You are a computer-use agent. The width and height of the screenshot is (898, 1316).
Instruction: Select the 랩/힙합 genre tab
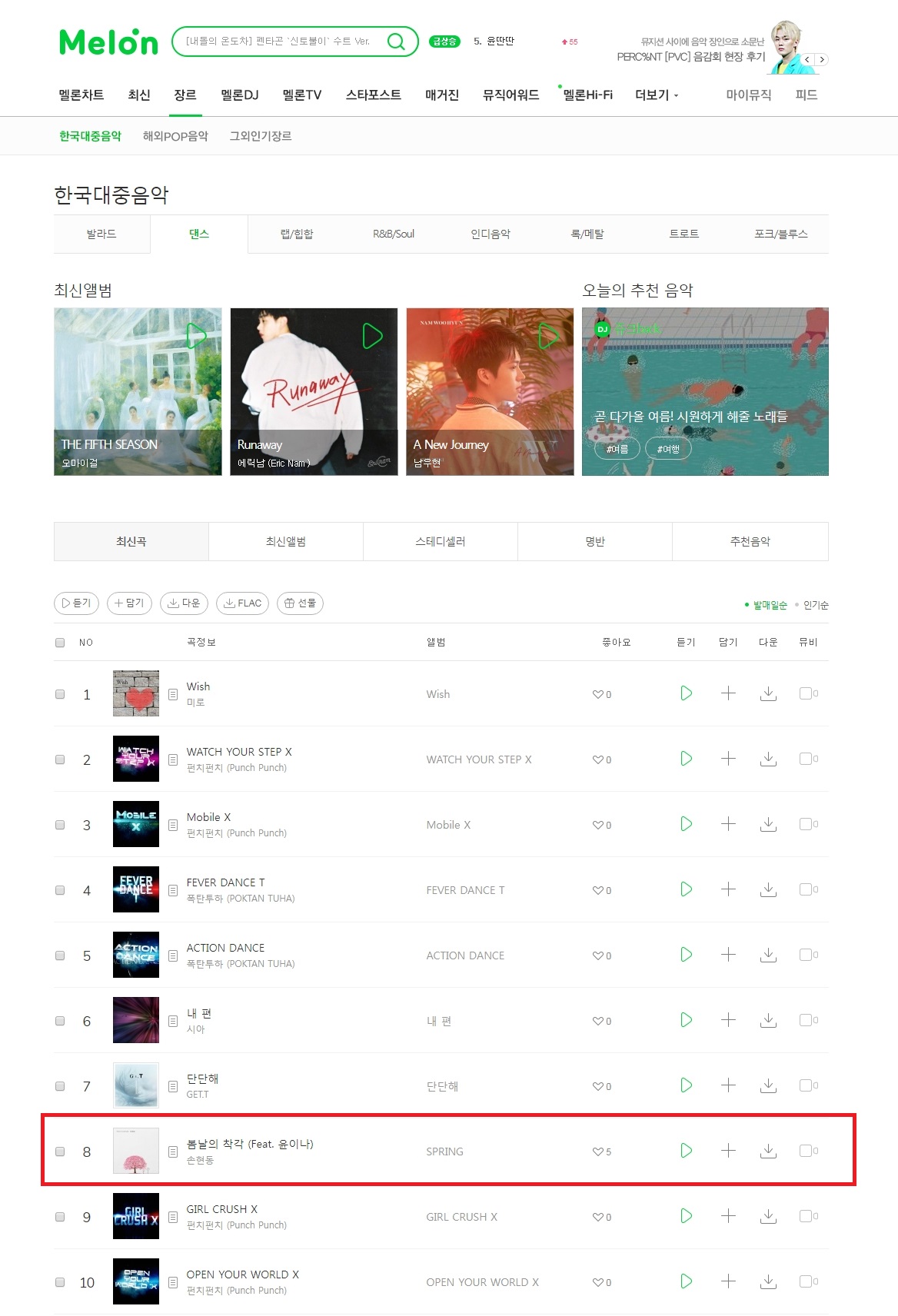tap(297, 234)
